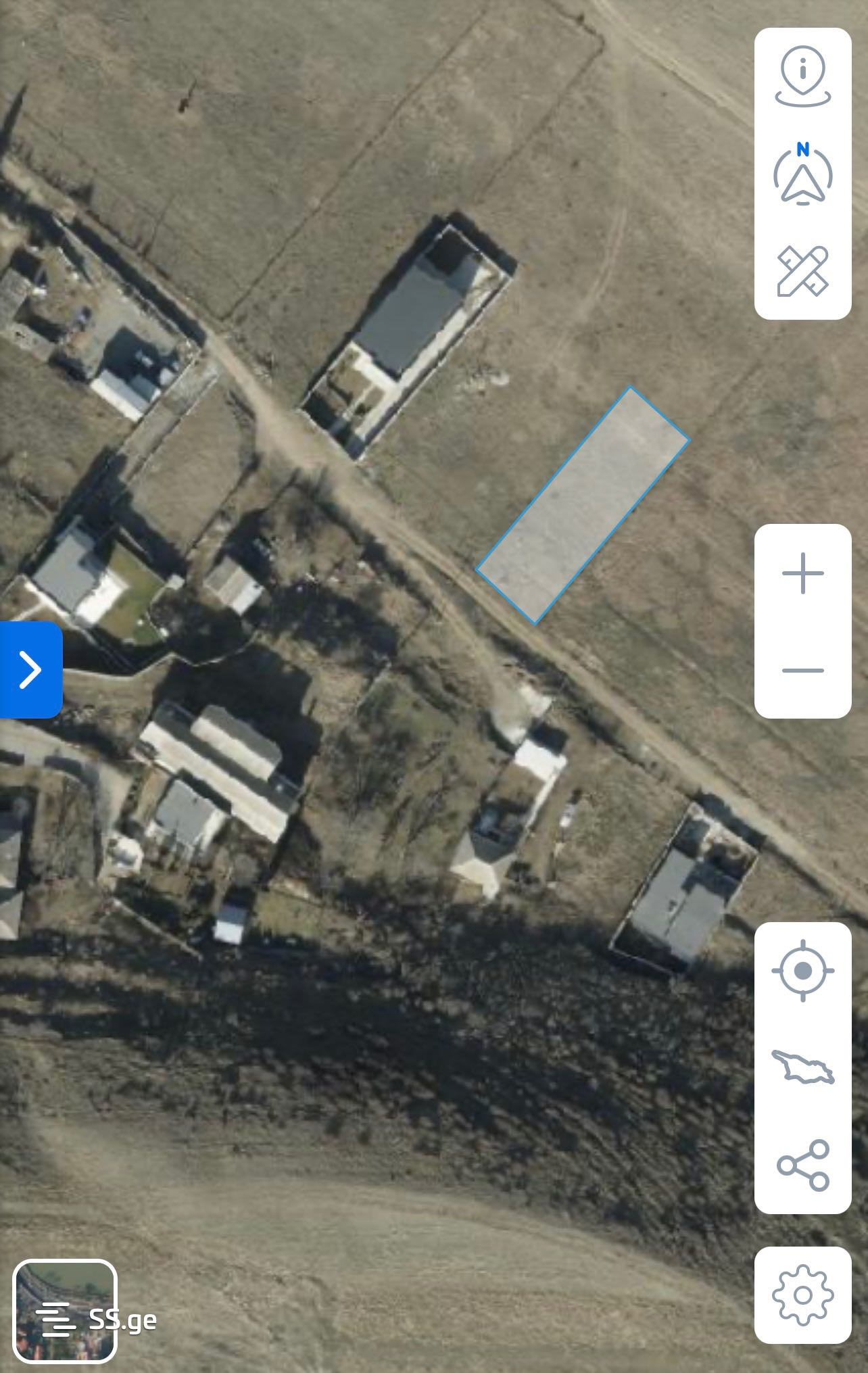Open the measure and draw tool

(x=802, y=271)
